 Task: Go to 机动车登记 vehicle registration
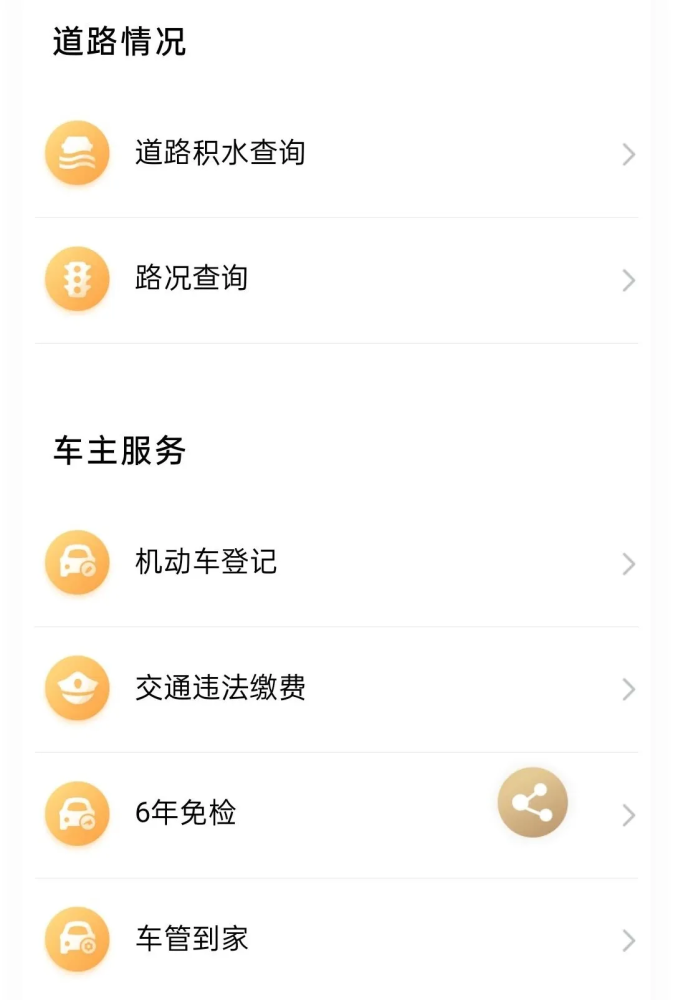pos(206,563)
